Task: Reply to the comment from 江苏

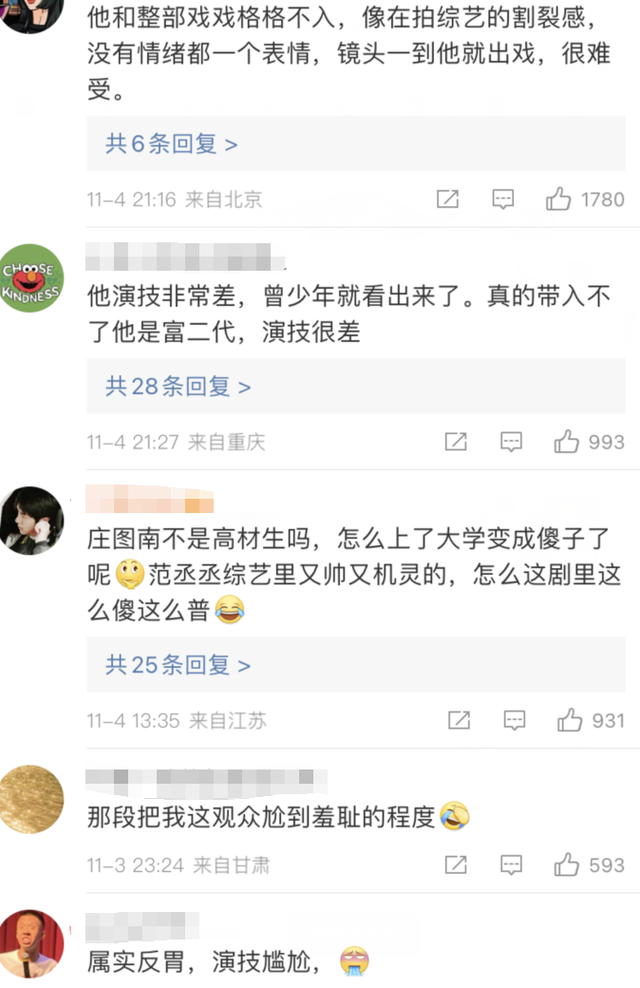Action: (514, 720)
